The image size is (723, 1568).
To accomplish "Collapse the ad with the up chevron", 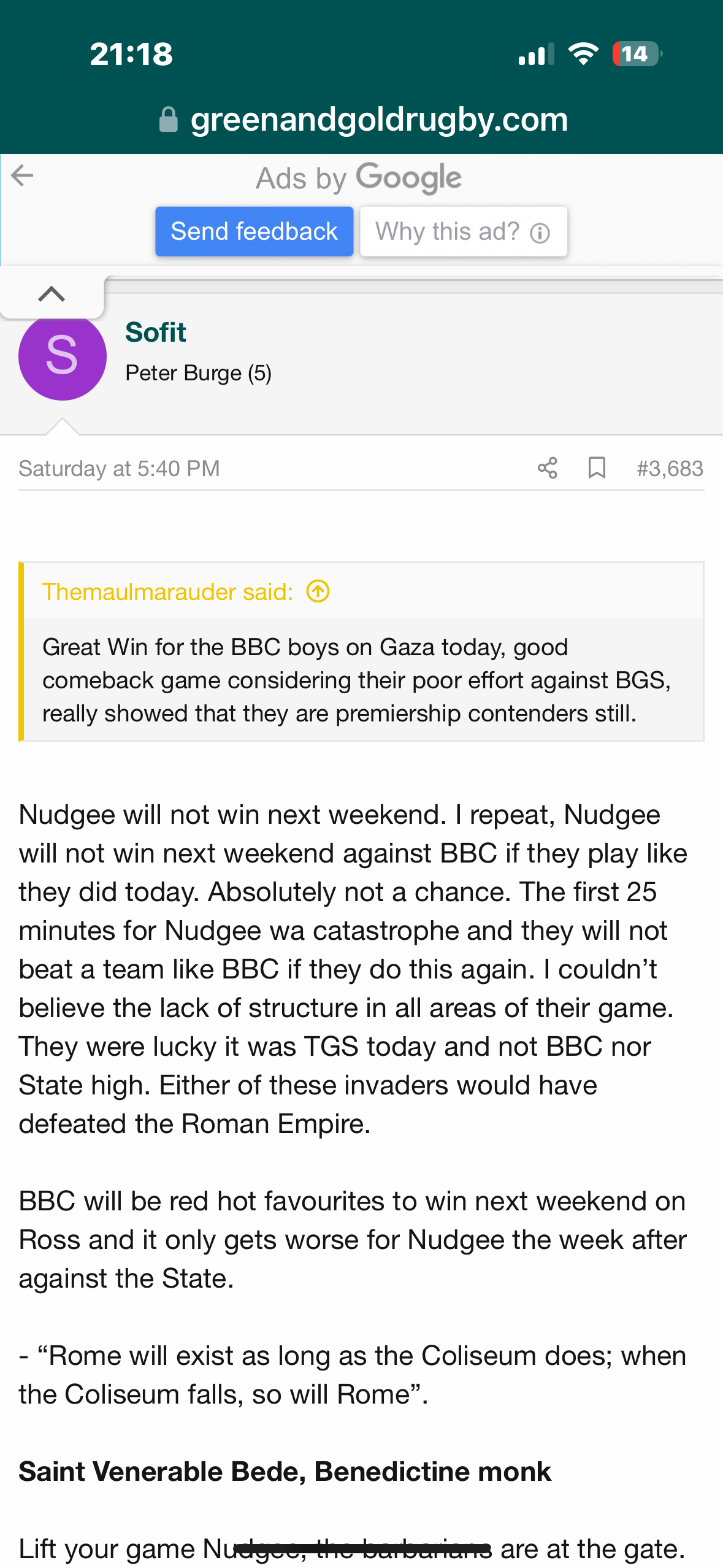I will (52, 294).
